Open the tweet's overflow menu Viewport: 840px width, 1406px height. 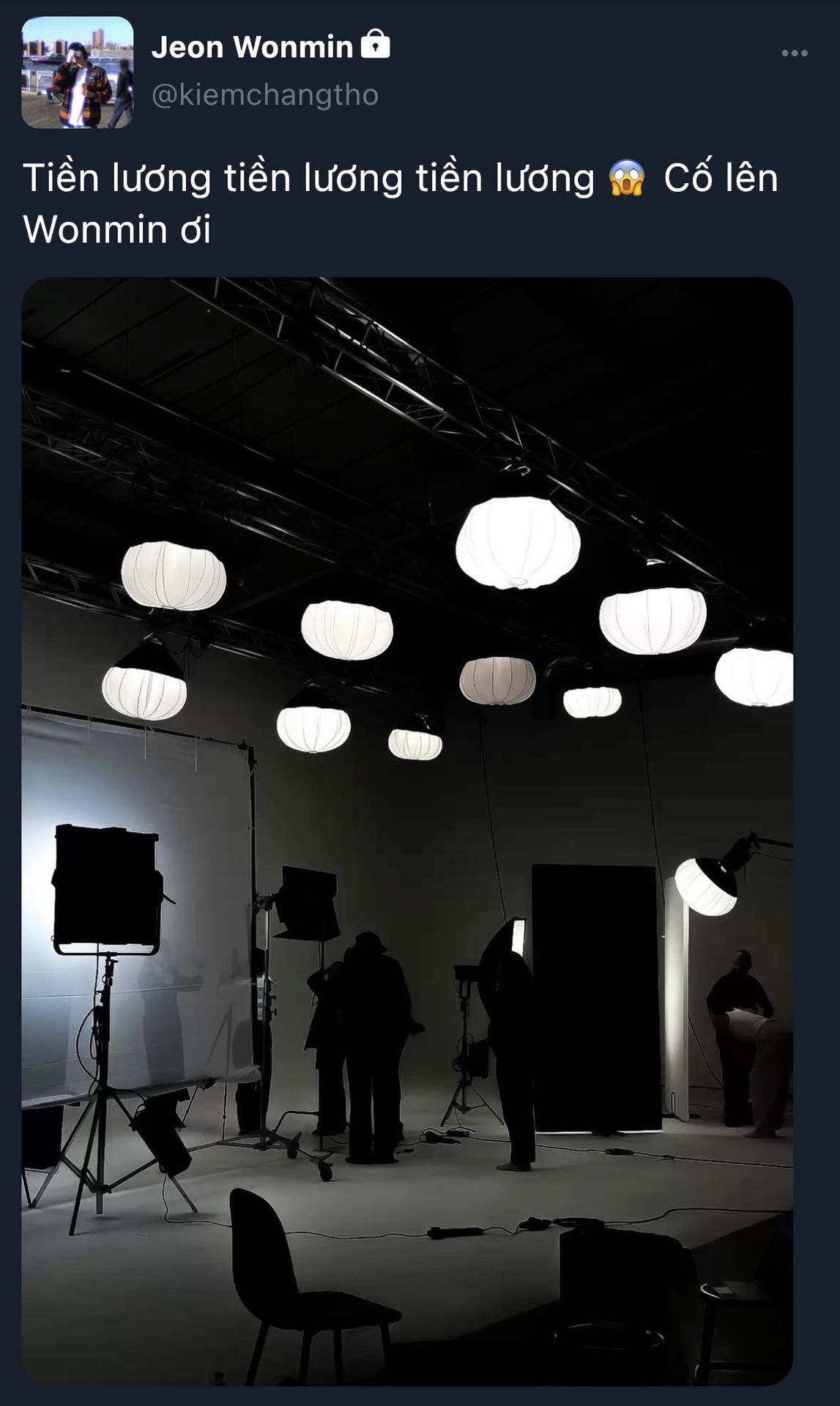click(794, 53)
